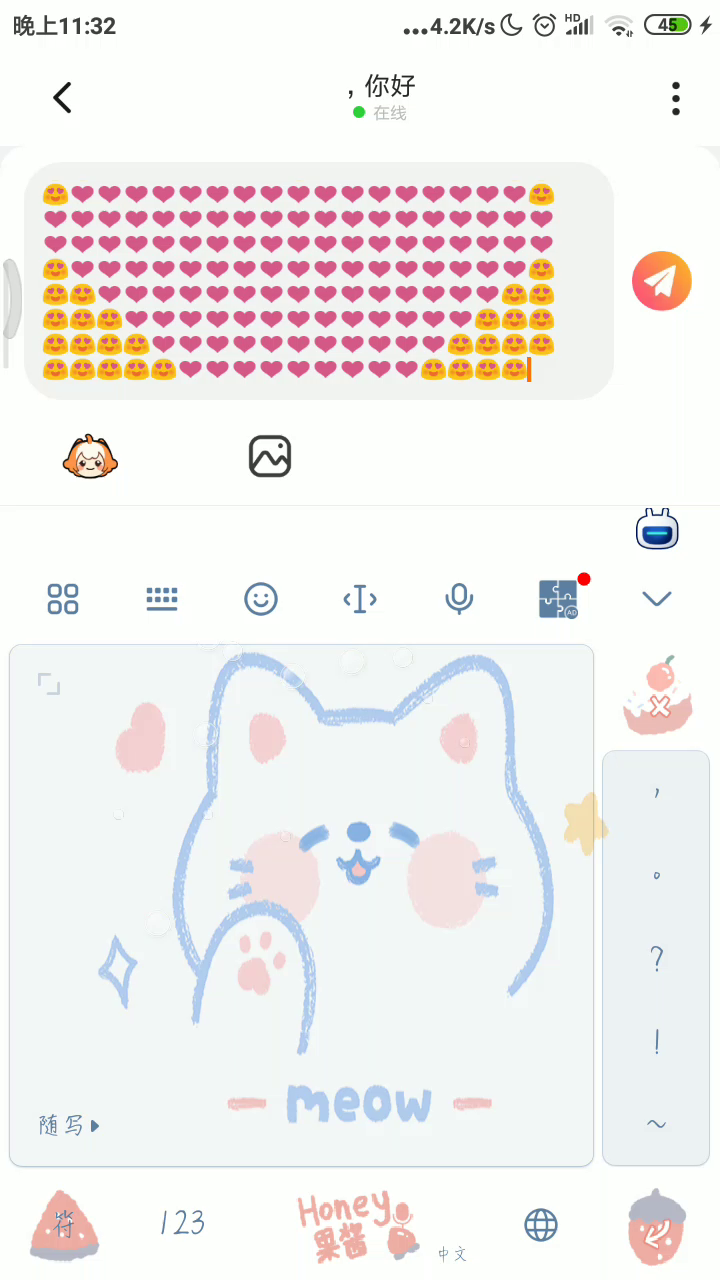Insert an exclamation mark
This screenshot has height=1280, width=720.
pyautogui.click(x=656, y=1042)
